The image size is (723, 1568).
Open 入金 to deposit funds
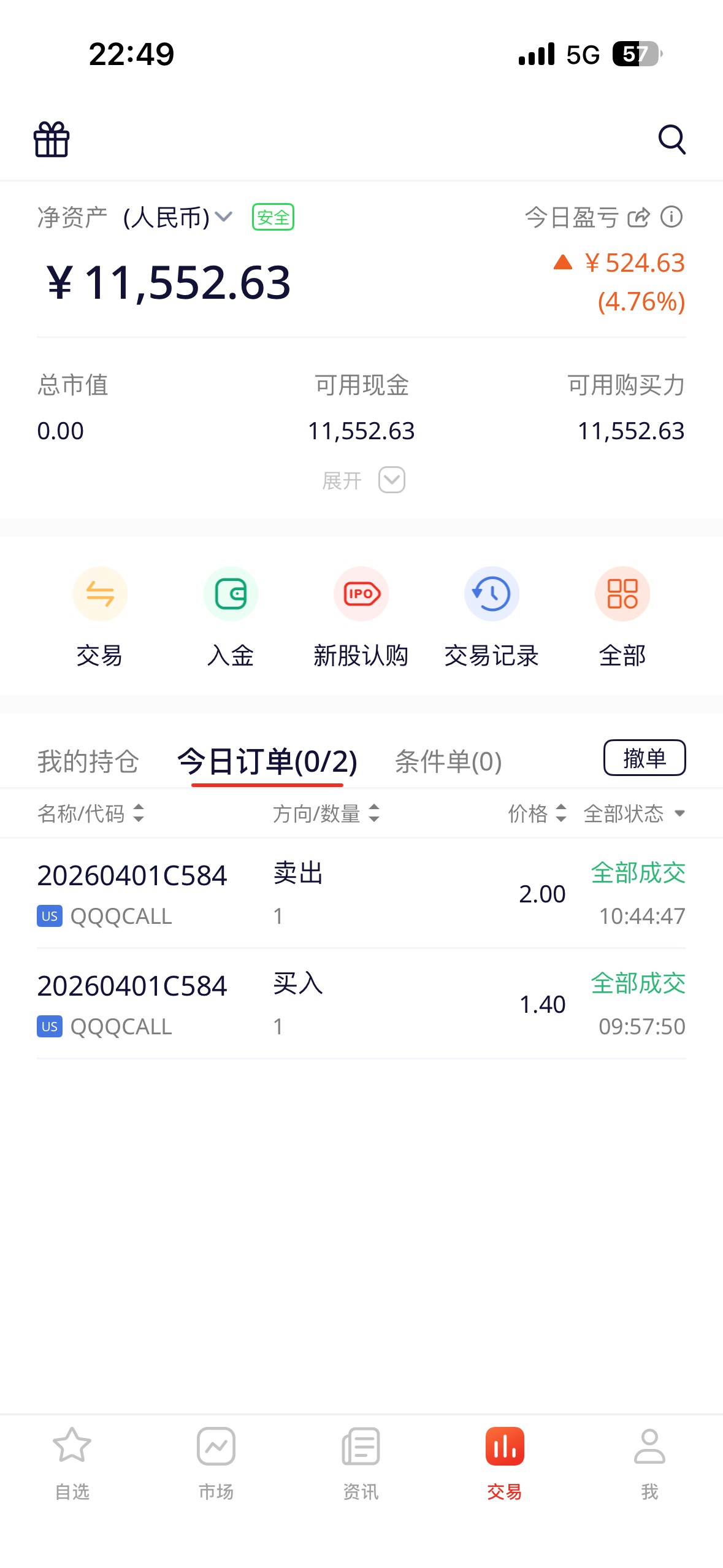(230, 617)
